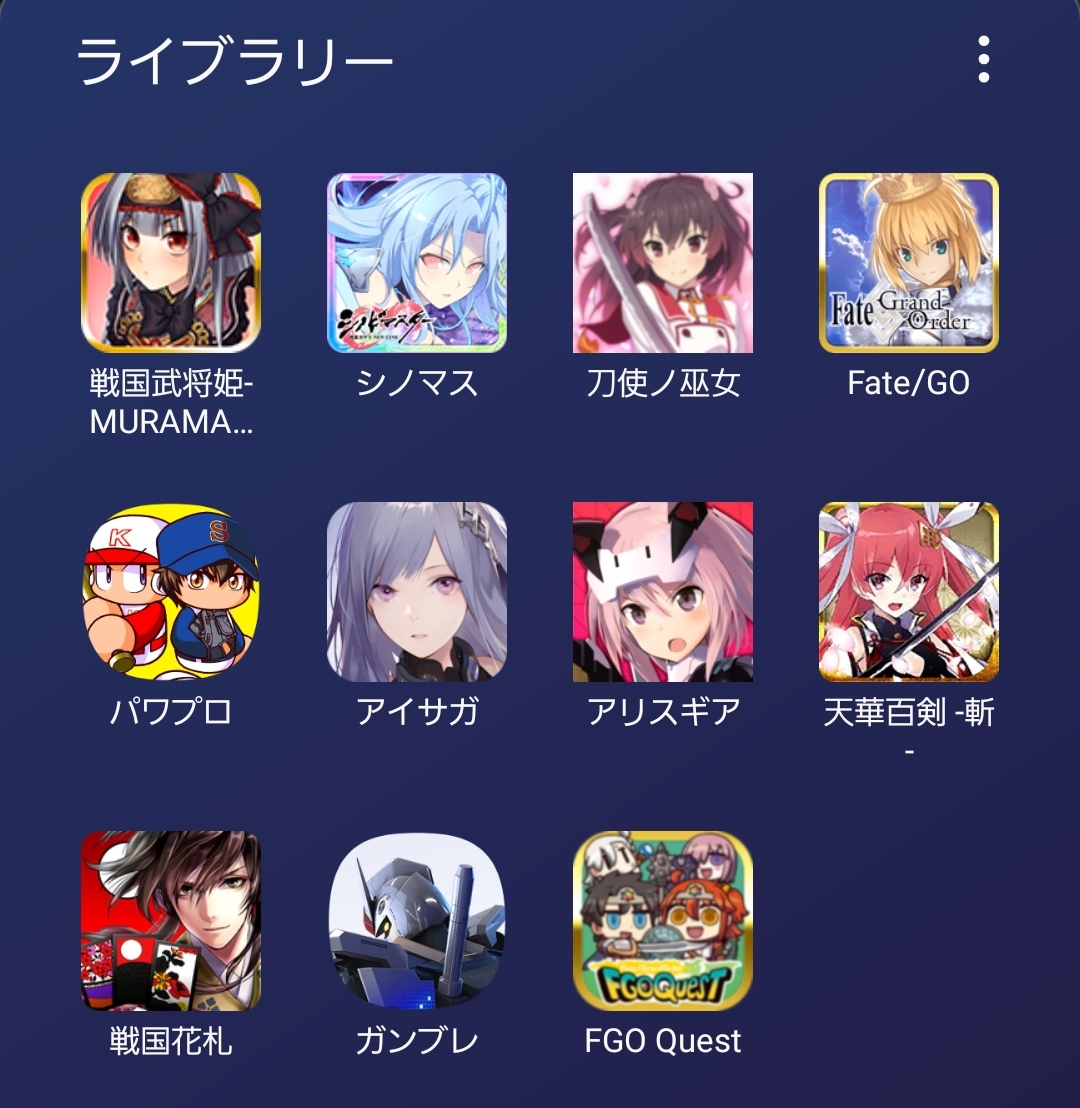Start the 戦国花札 app
This screenshot has width=1080, height=1108.
(x=171, y=921)
